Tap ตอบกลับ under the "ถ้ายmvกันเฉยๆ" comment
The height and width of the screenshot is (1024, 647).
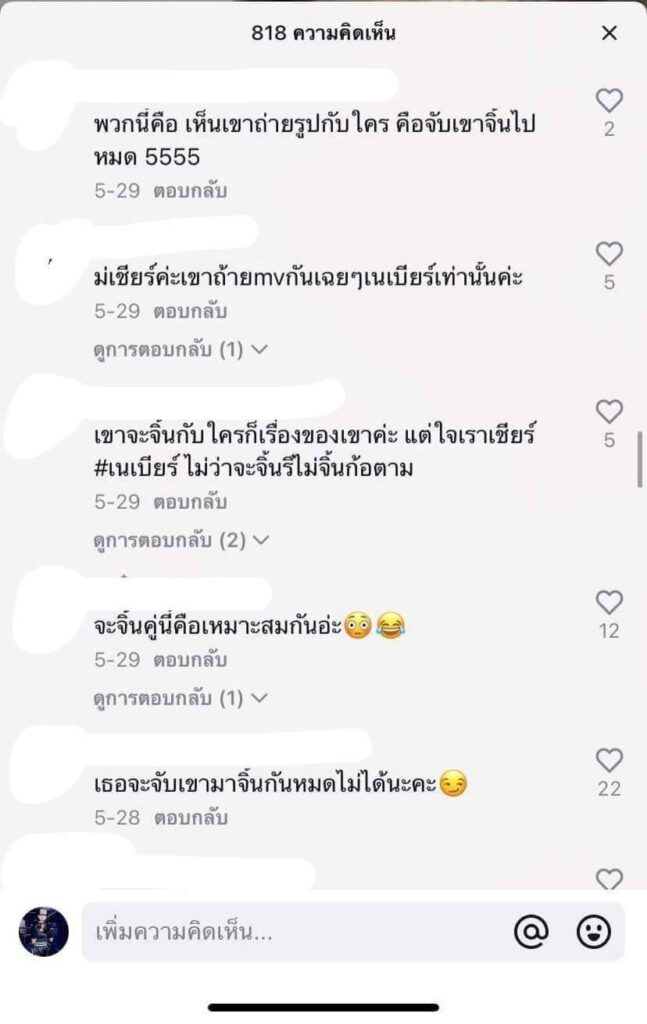point(189,311)
